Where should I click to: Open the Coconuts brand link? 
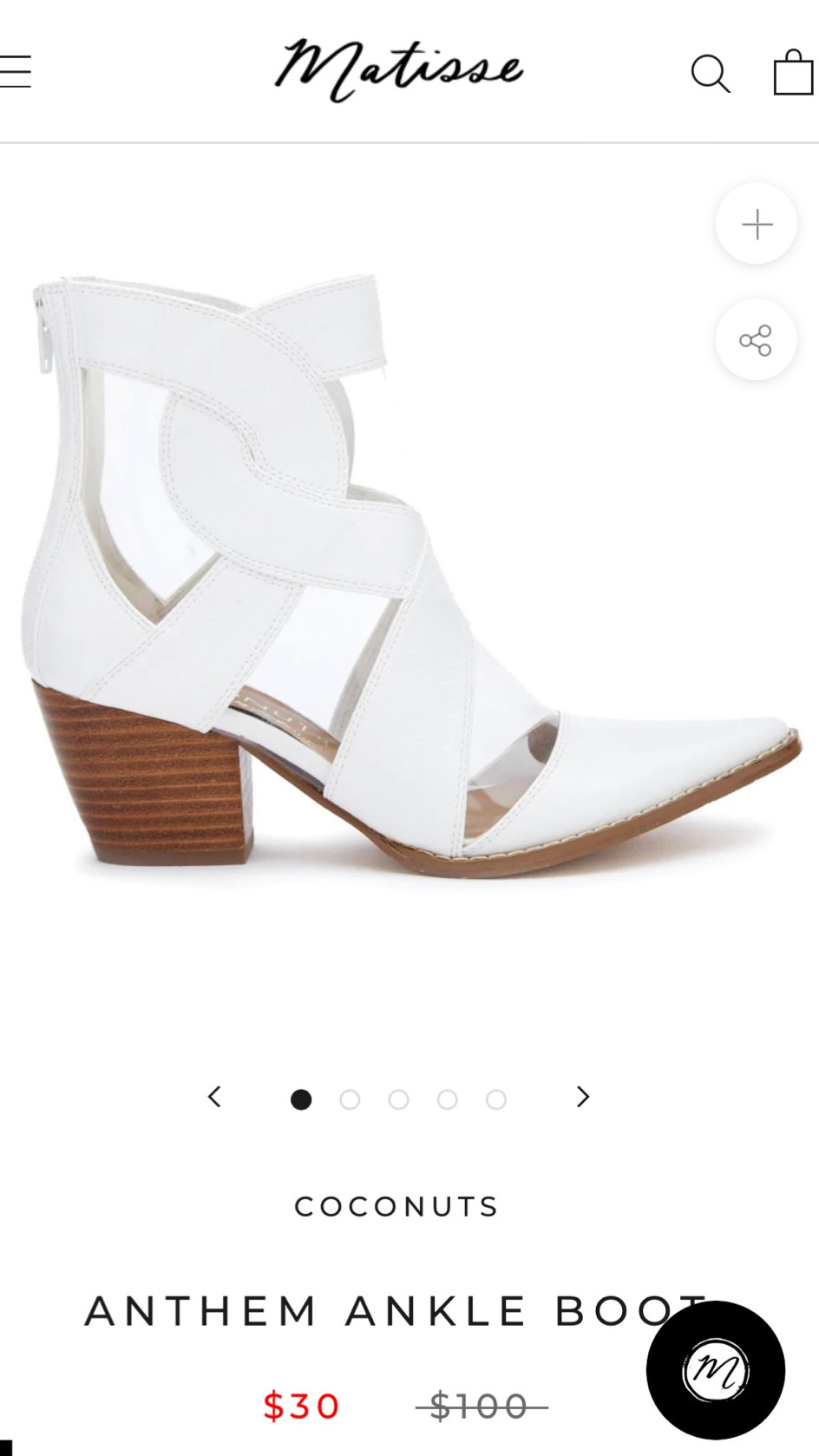tap(396, 1207)
